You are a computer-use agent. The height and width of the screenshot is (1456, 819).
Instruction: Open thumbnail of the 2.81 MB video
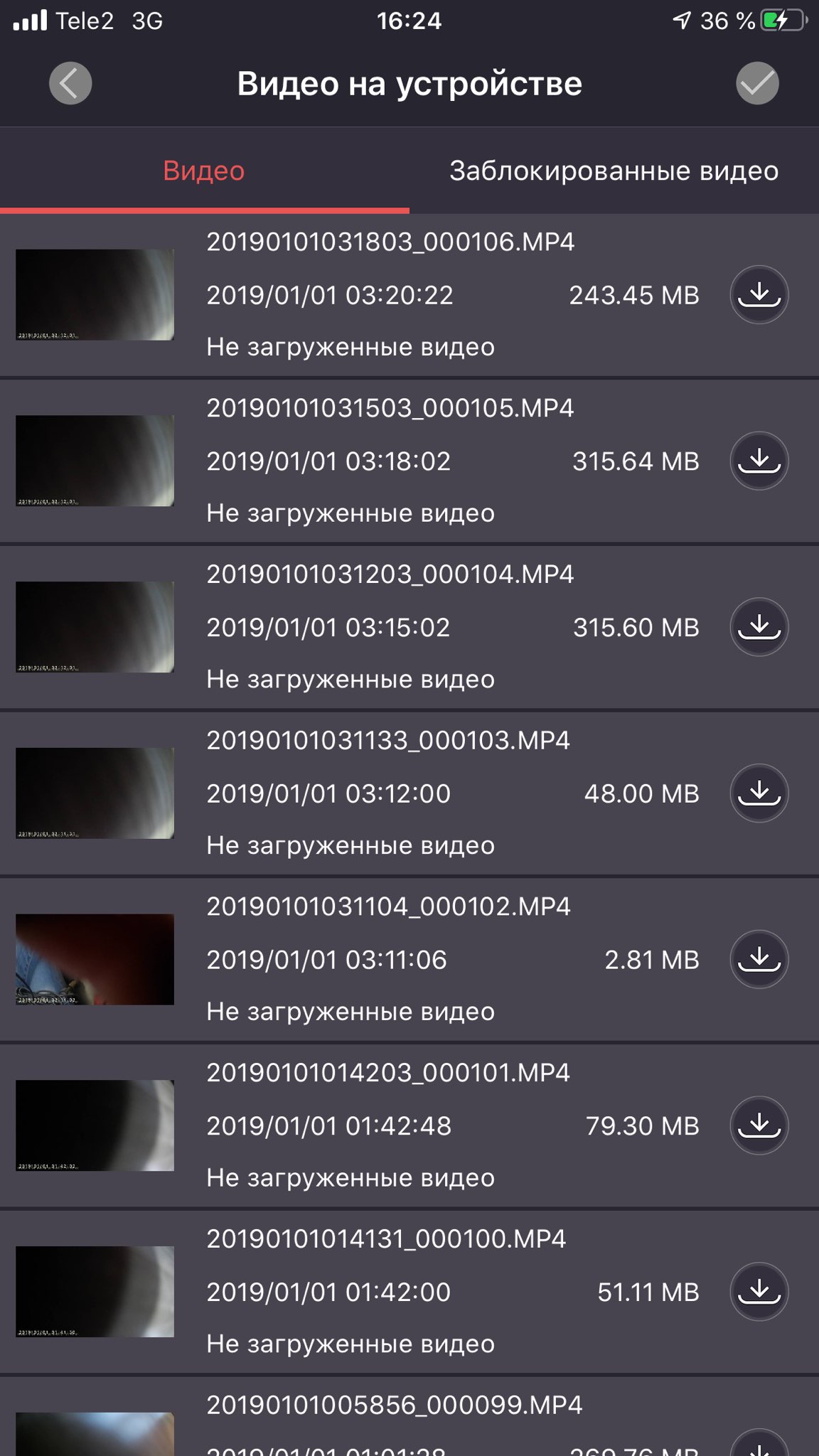click(x=95, y=959)
